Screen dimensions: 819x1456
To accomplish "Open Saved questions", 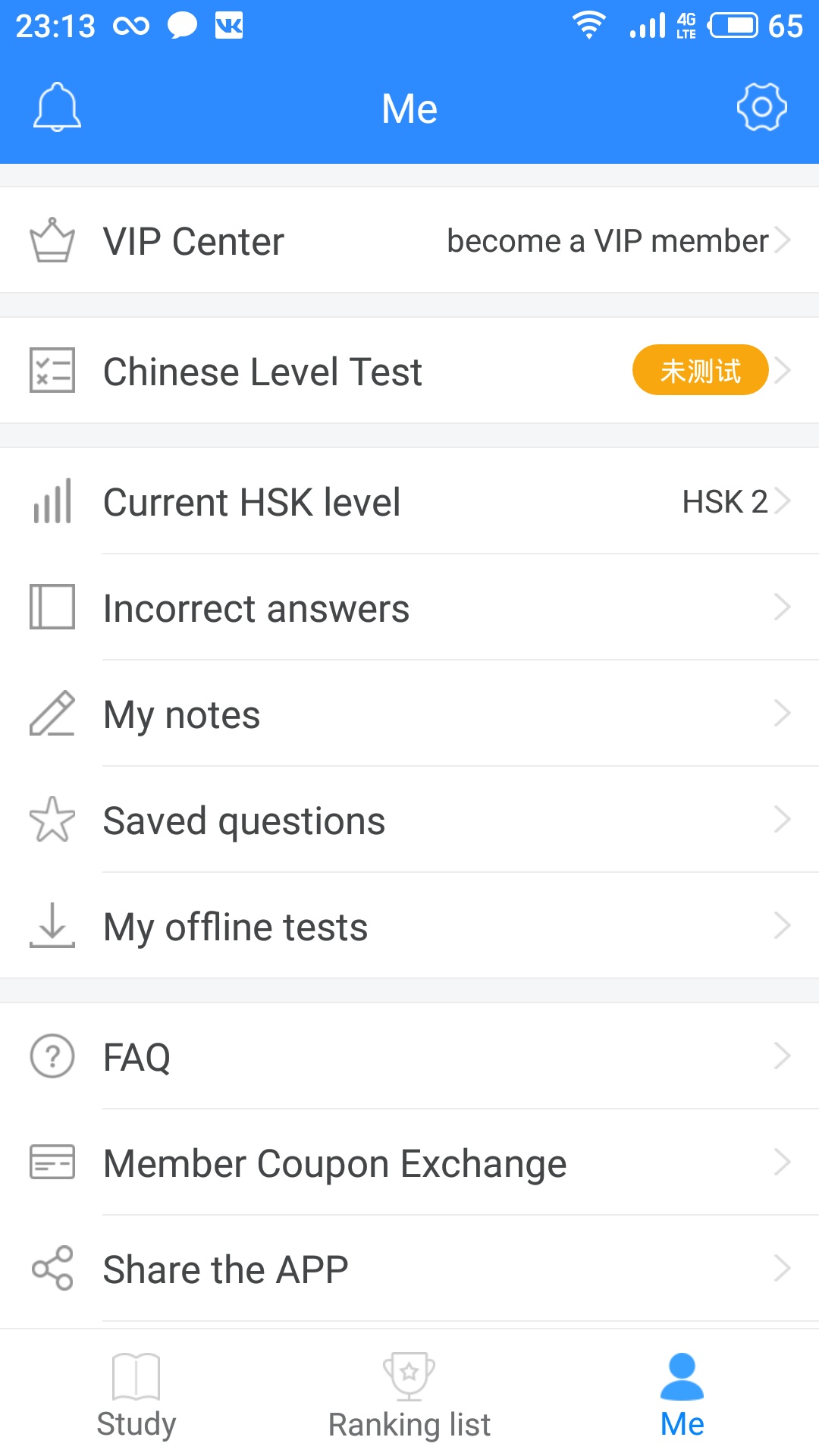I will coord(409,820).
